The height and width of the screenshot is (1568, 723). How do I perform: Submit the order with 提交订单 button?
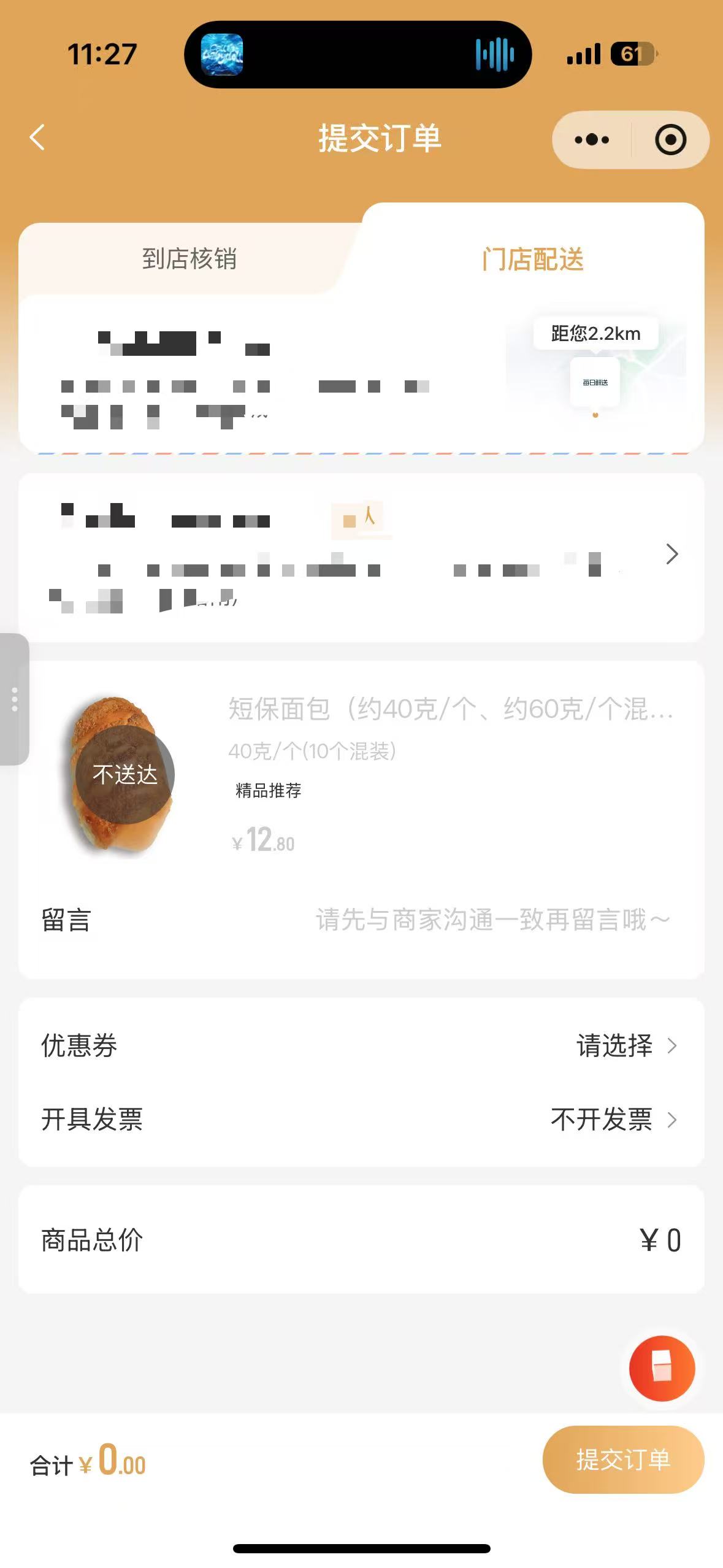coord(622,1459)
